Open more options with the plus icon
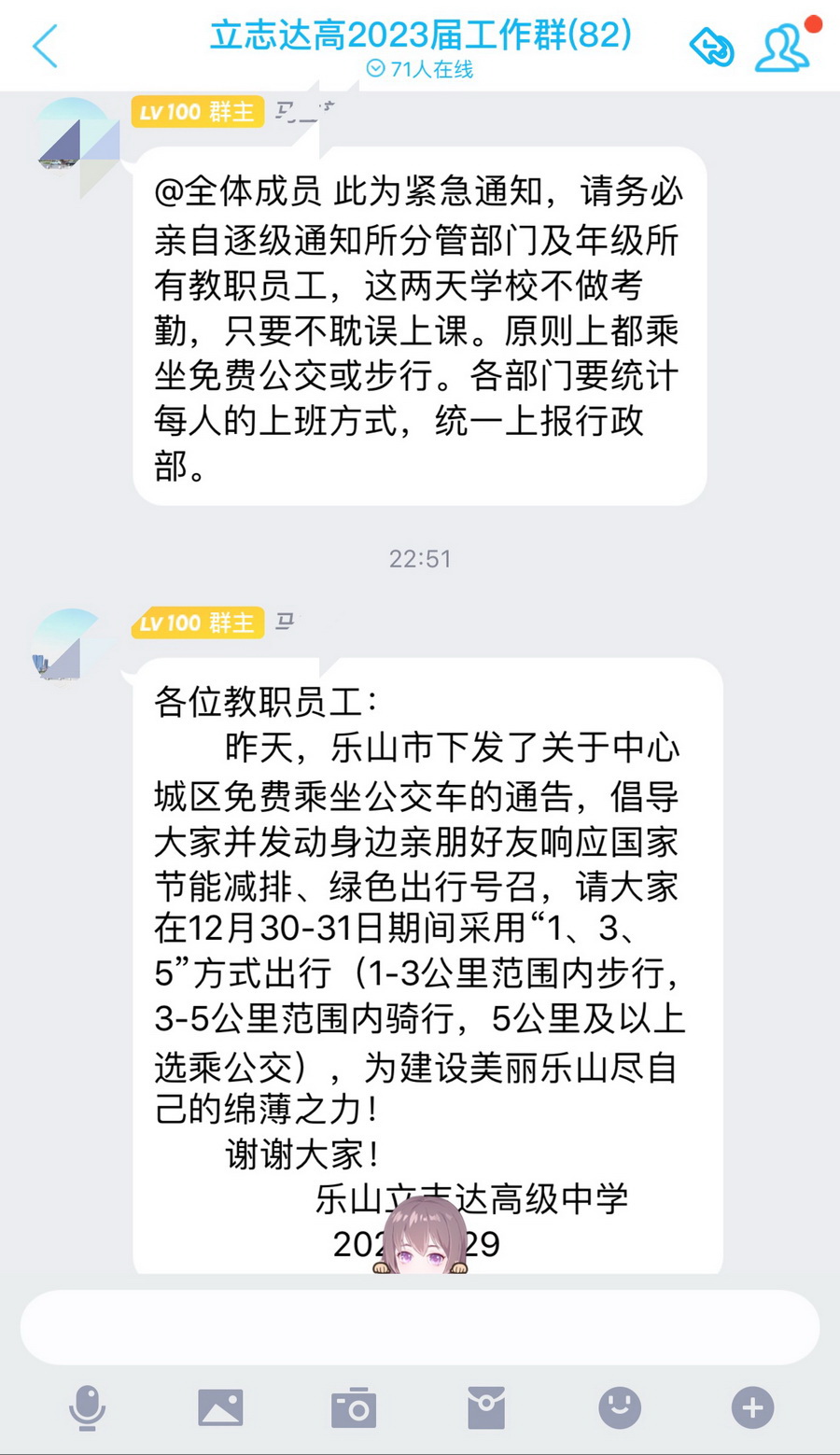 pos(752,1407)
